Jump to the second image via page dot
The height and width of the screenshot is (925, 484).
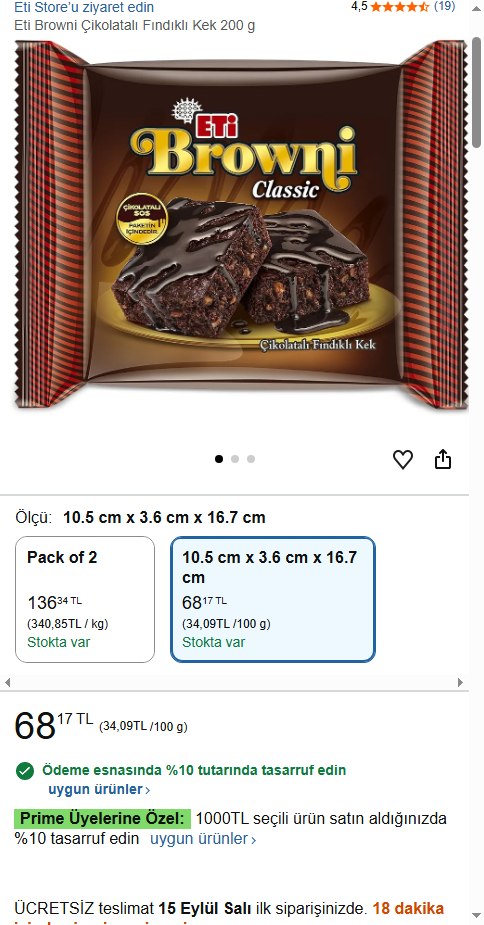[x=235, y=459]
